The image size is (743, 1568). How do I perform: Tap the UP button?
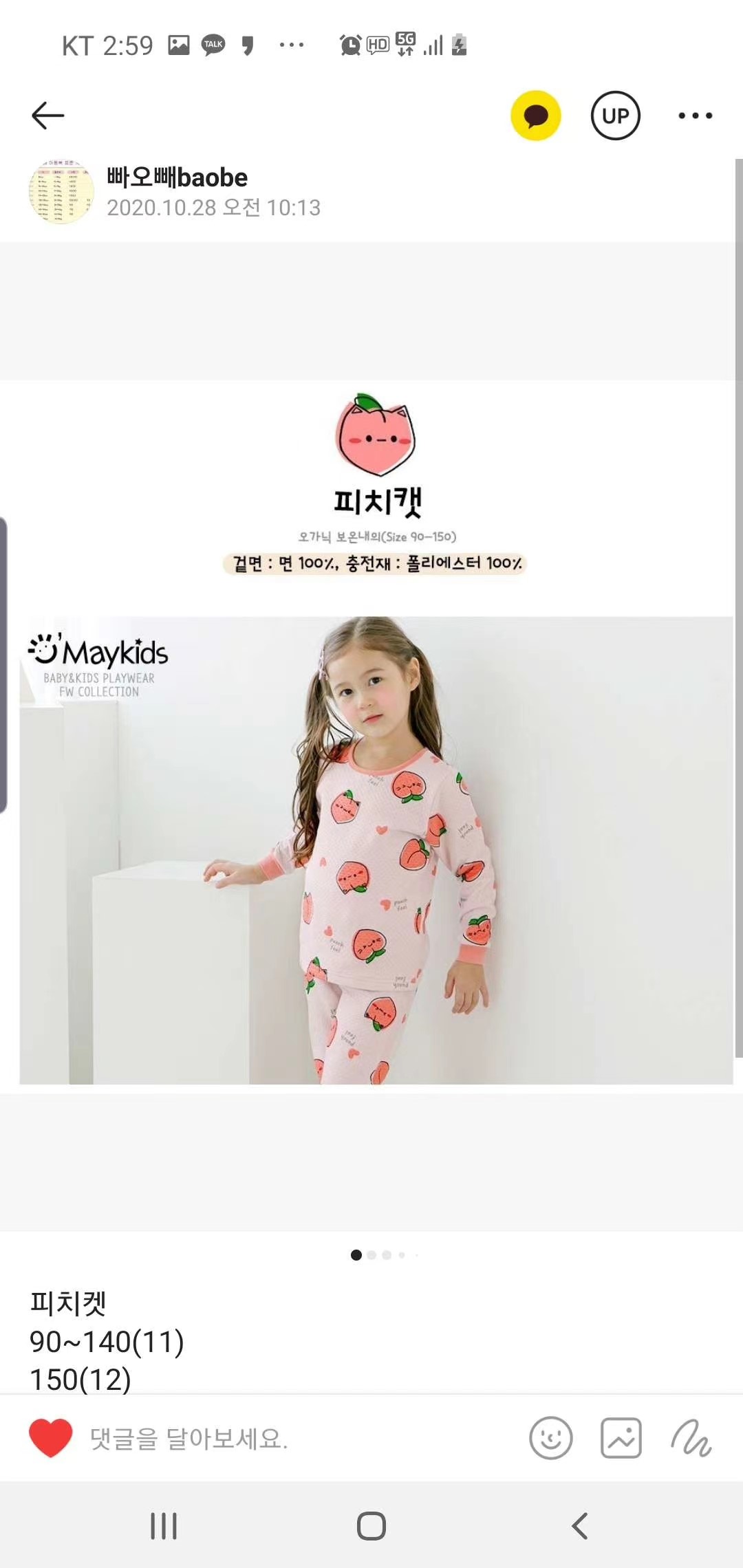click(615, 116)
